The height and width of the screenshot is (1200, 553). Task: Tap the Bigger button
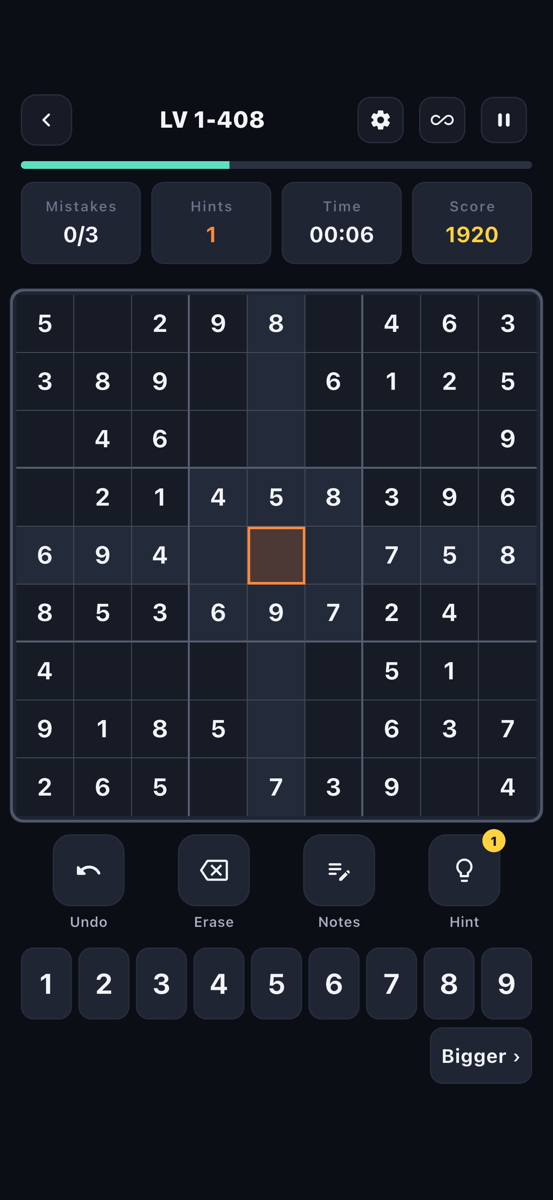(x=481, y=1056)
